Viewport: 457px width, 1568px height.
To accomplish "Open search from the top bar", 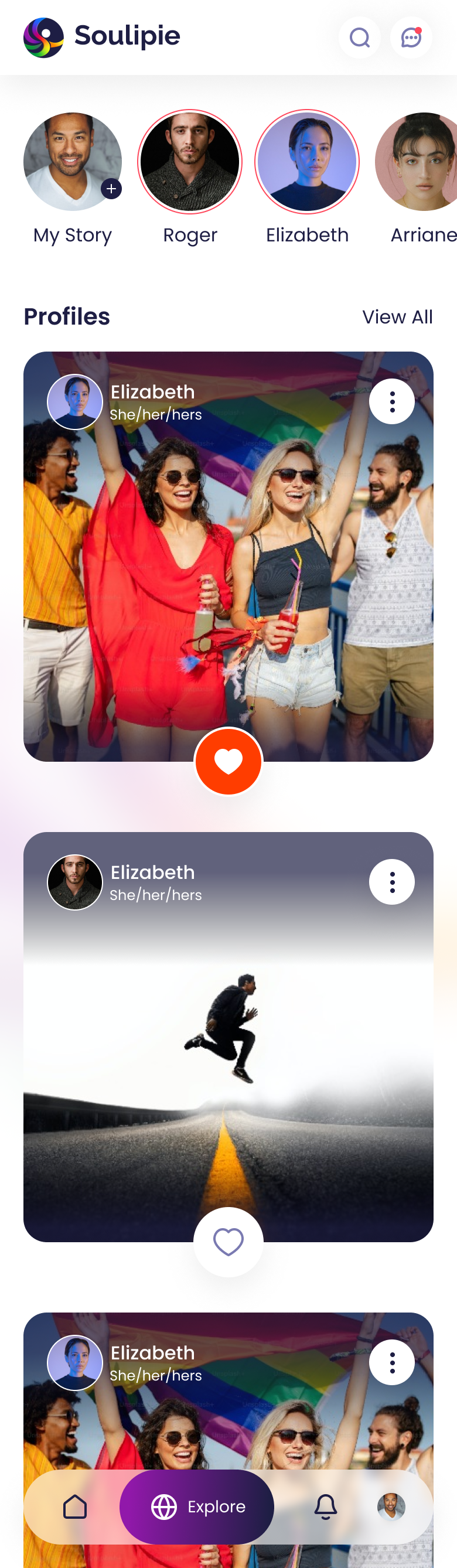I will point(360,38).
